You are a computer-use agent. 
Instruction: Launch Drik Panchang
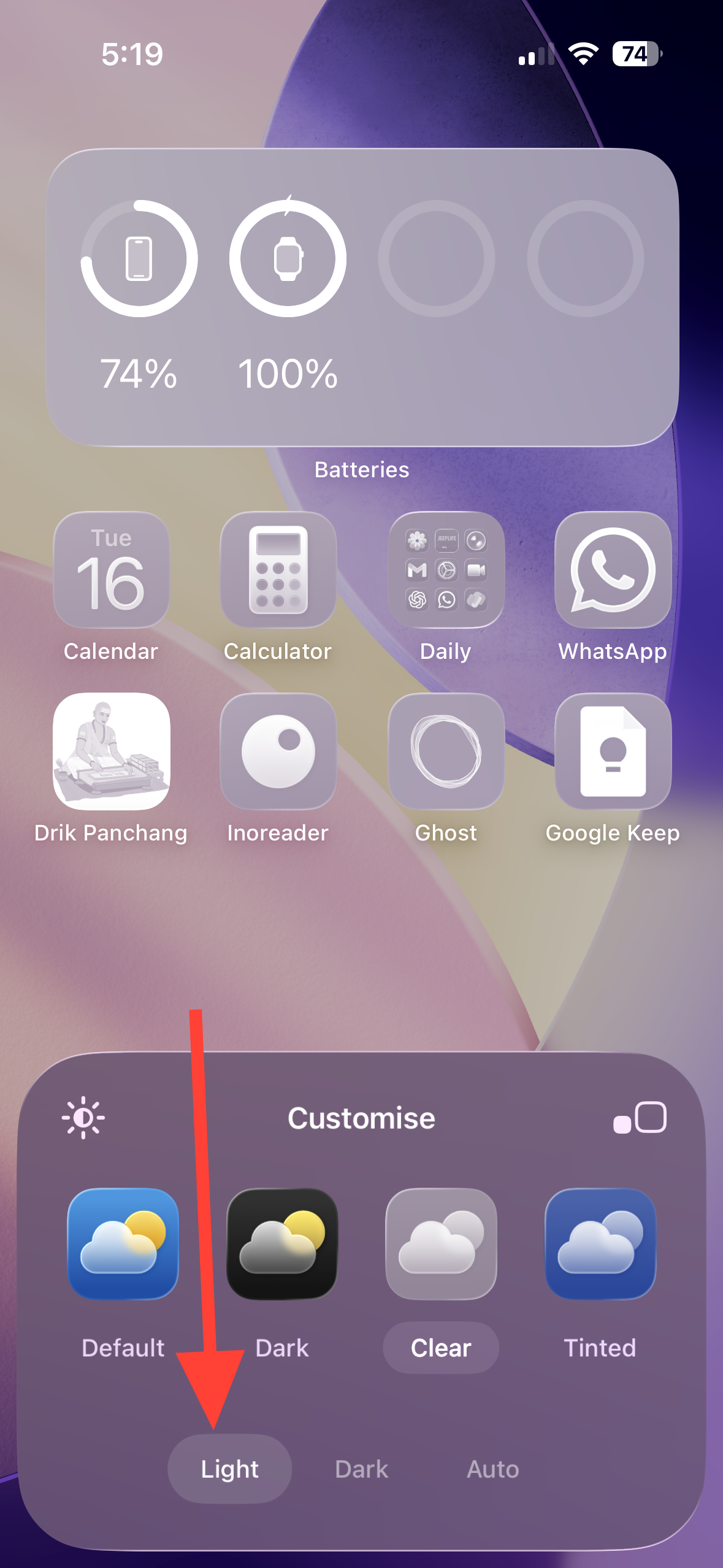tap(111, 751)
